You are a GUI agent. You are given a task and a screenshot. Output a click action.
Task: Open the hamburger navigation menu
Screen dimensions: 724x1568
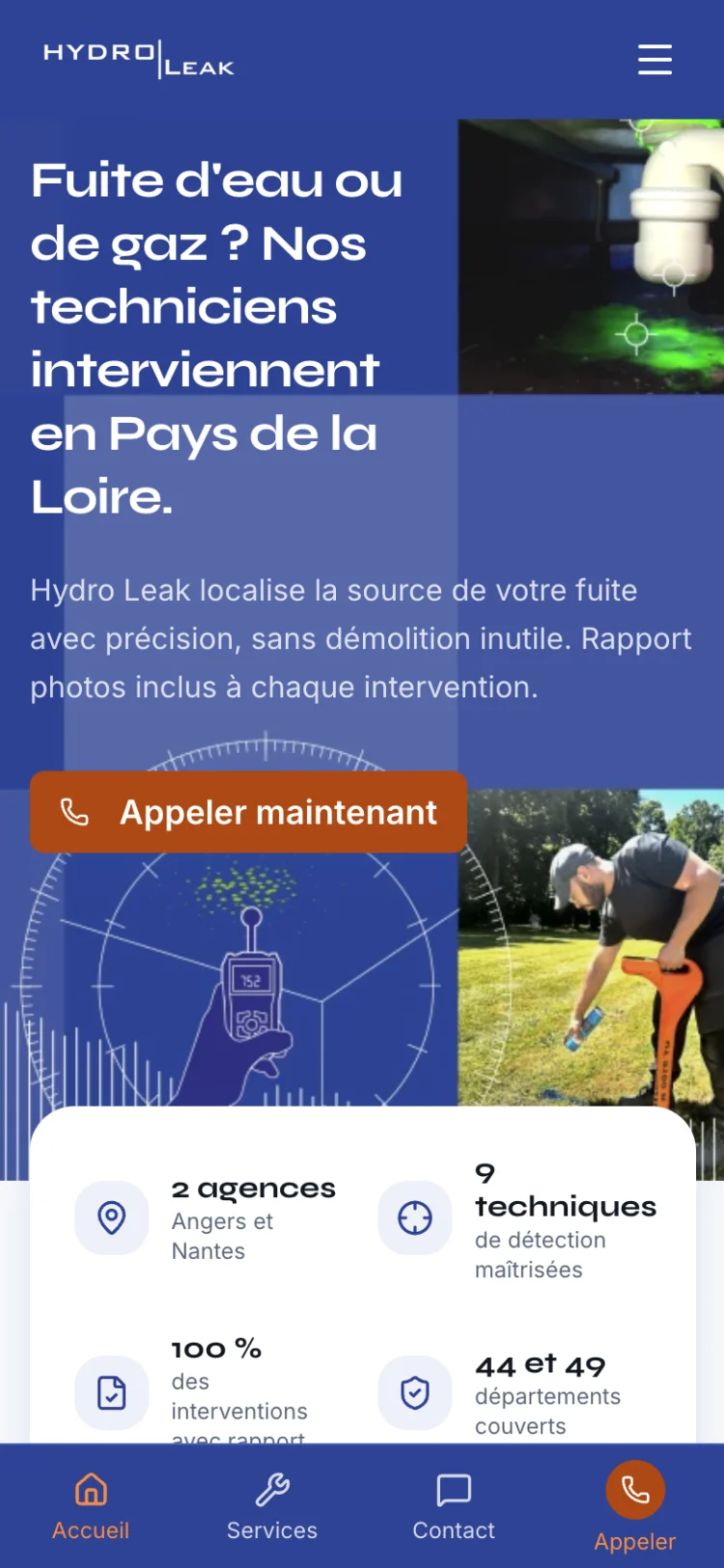point(654,59)
